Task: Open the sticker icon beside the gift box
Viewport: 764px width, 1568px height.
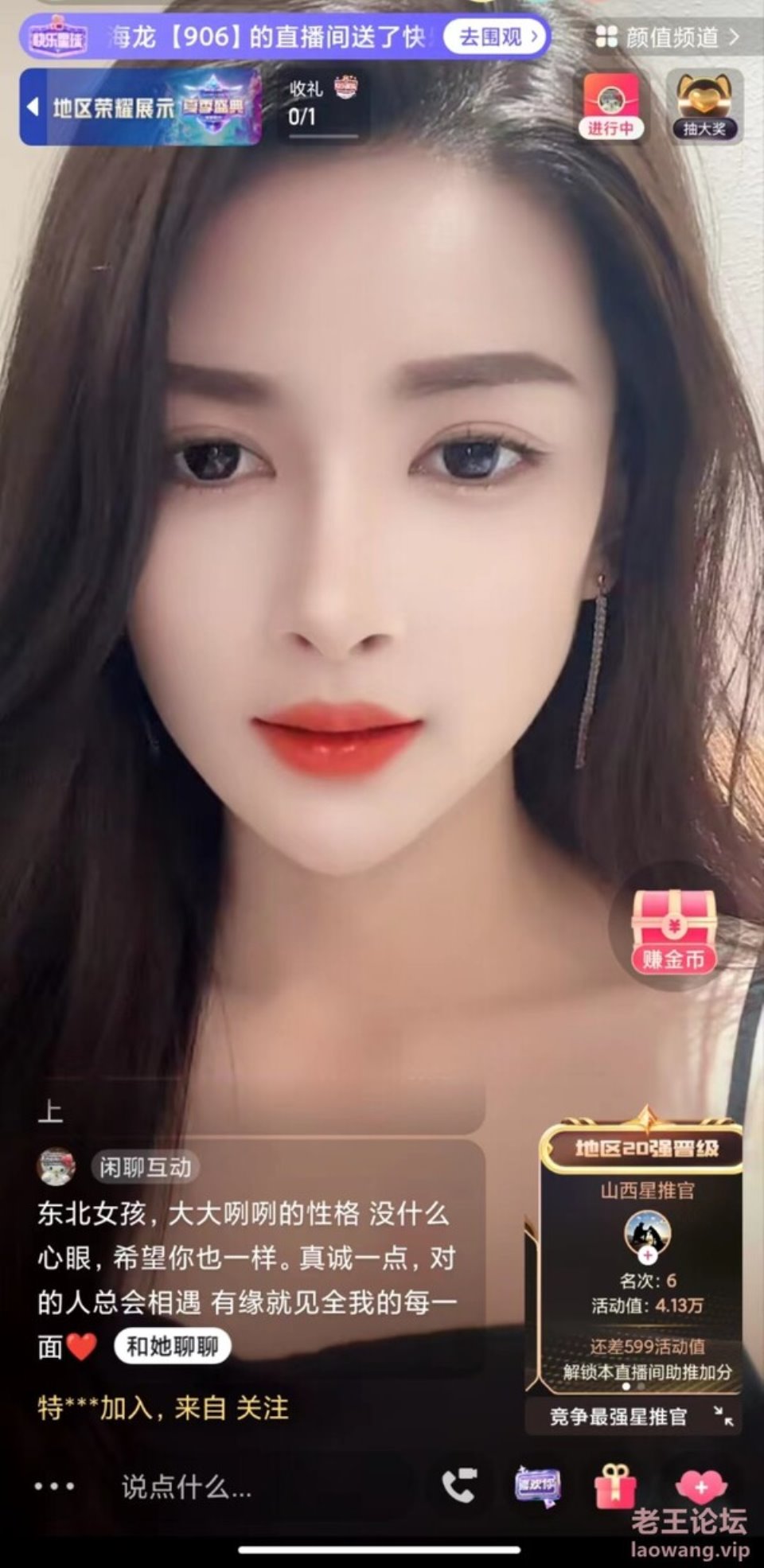Action: pyautogui.click(x=537, y=1485)
